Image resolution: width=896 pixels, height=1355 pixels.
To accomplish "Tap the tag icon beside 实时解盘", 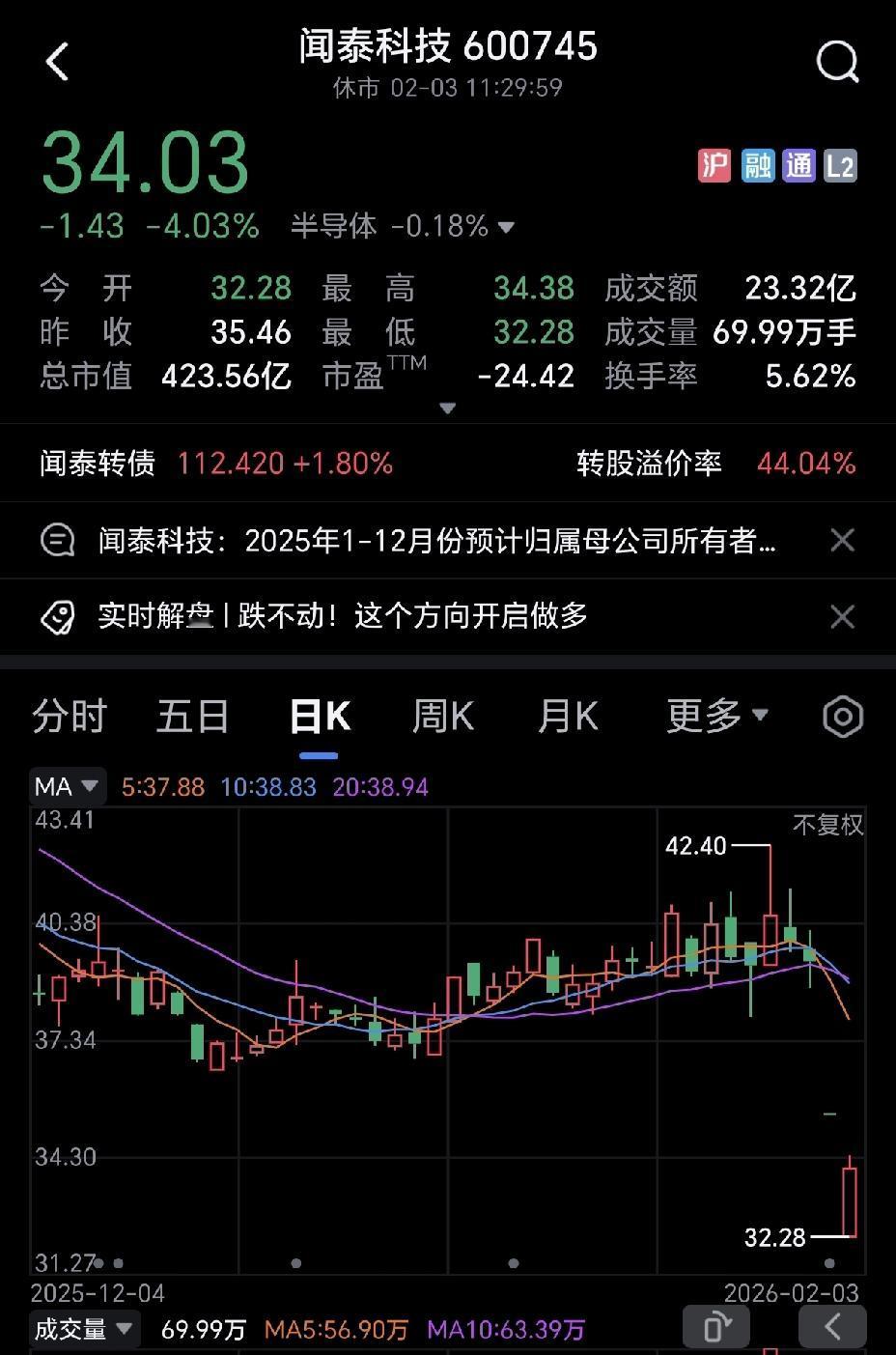I will tap(58, 615).
